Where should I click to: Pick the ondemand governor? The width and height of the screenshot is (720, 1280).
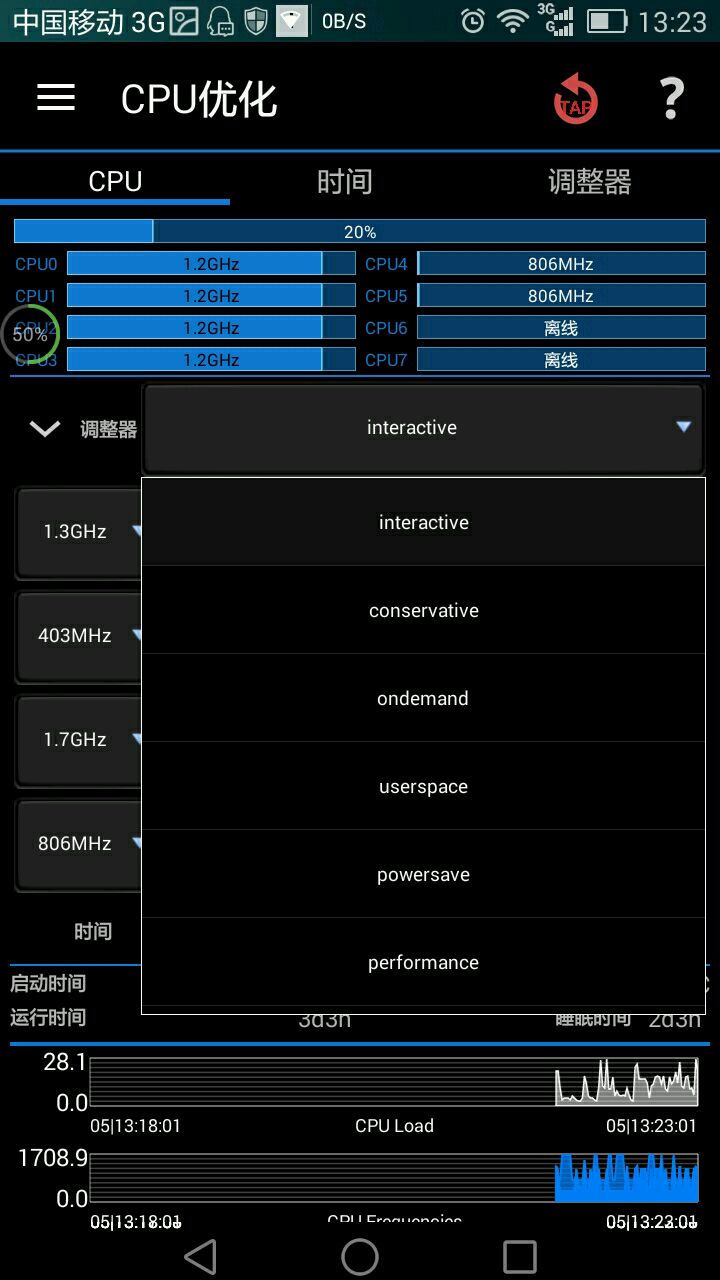coord(423,699)
